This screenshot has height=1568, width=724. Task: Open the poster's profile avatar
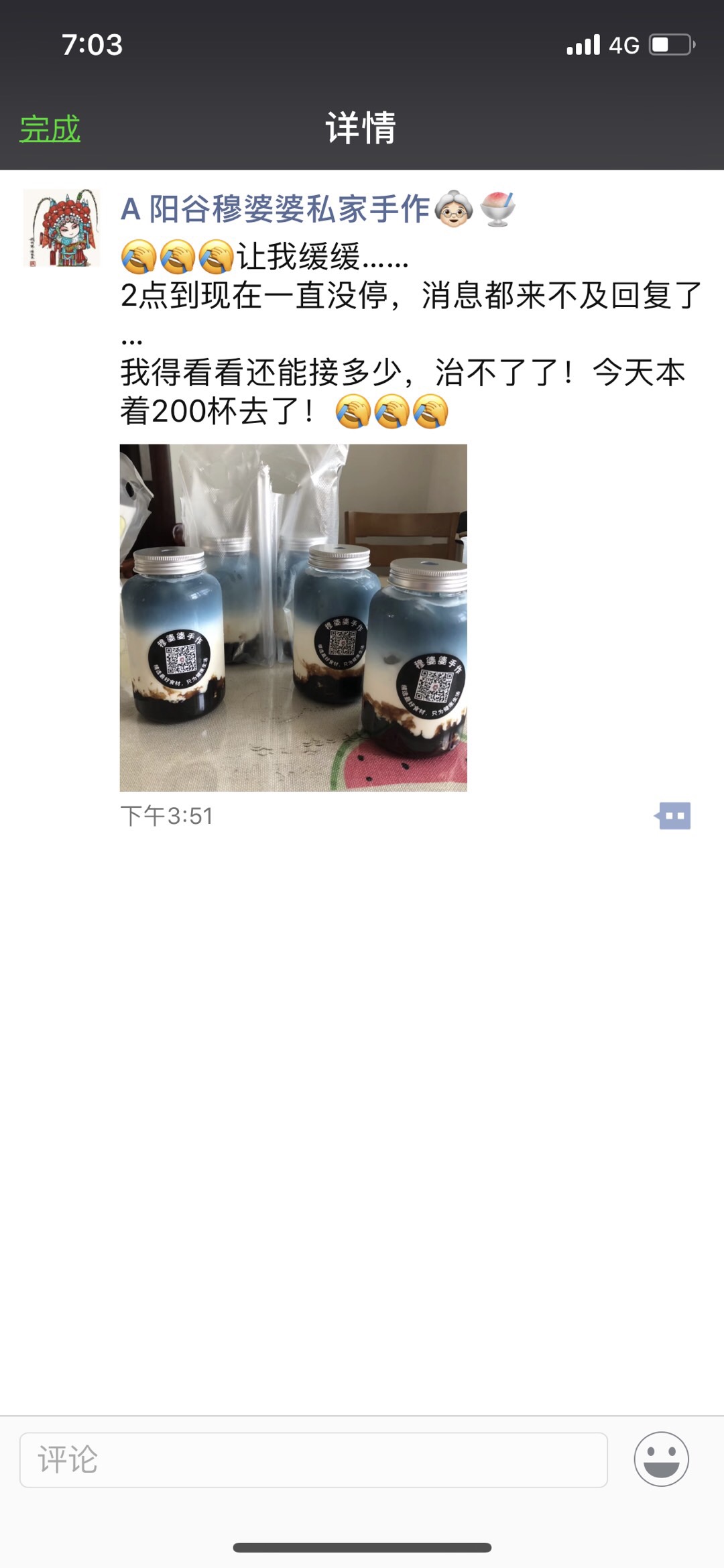62,228
